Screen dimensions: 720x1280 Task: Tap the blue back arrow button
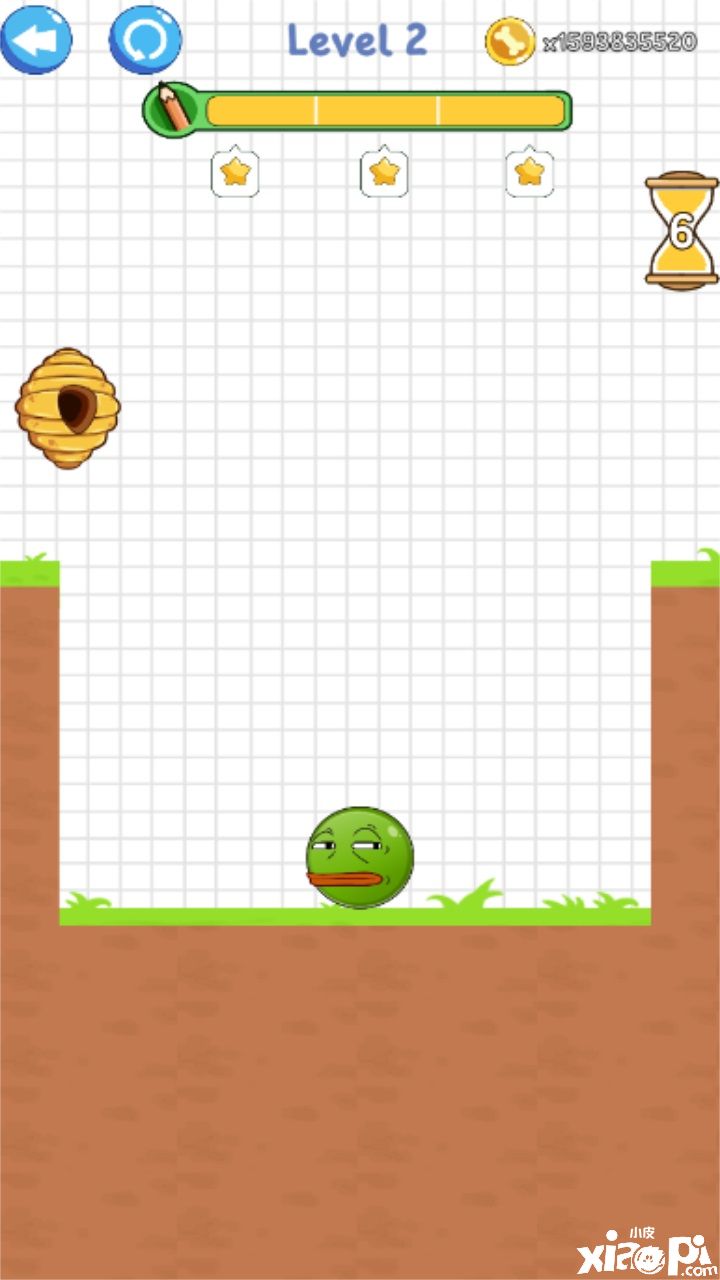pos(36,40)
